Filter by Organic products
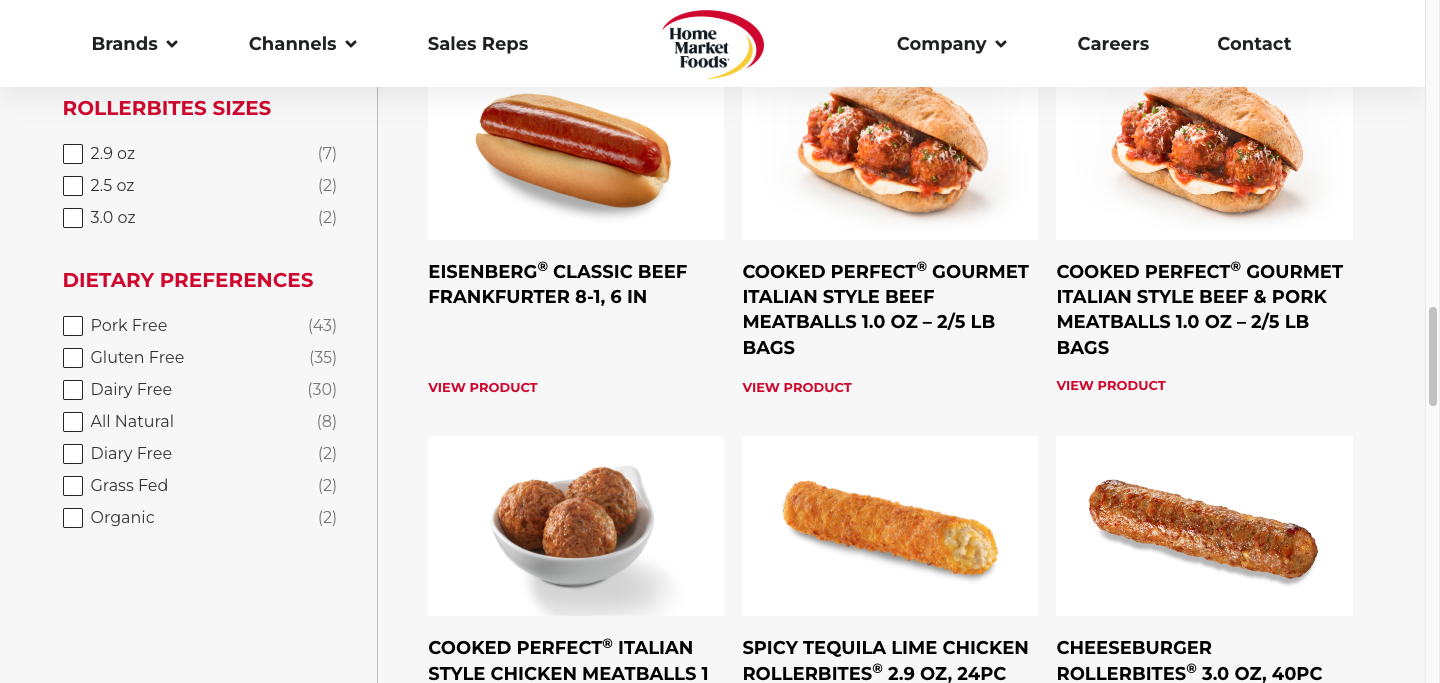The width and height of the screenshot is (1440, 683). 73,518
